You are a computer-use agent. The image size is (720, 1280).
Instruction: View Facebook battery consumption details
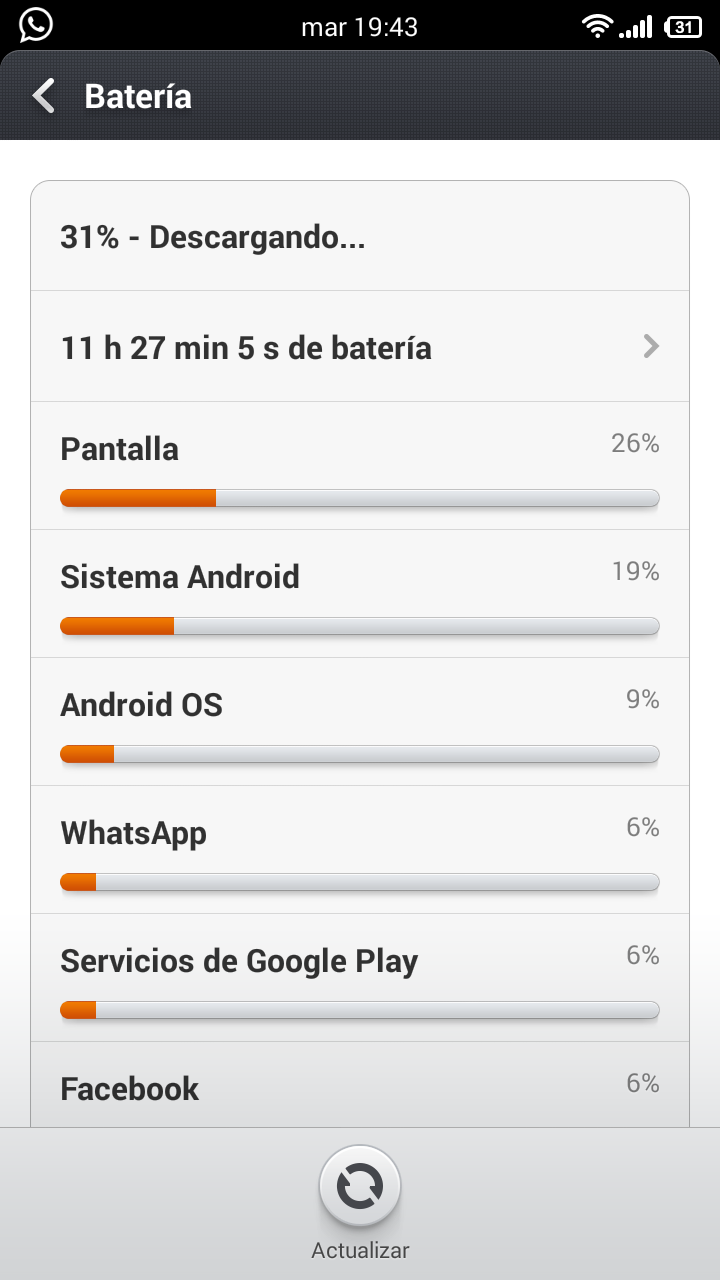(x=360, y=1085)
